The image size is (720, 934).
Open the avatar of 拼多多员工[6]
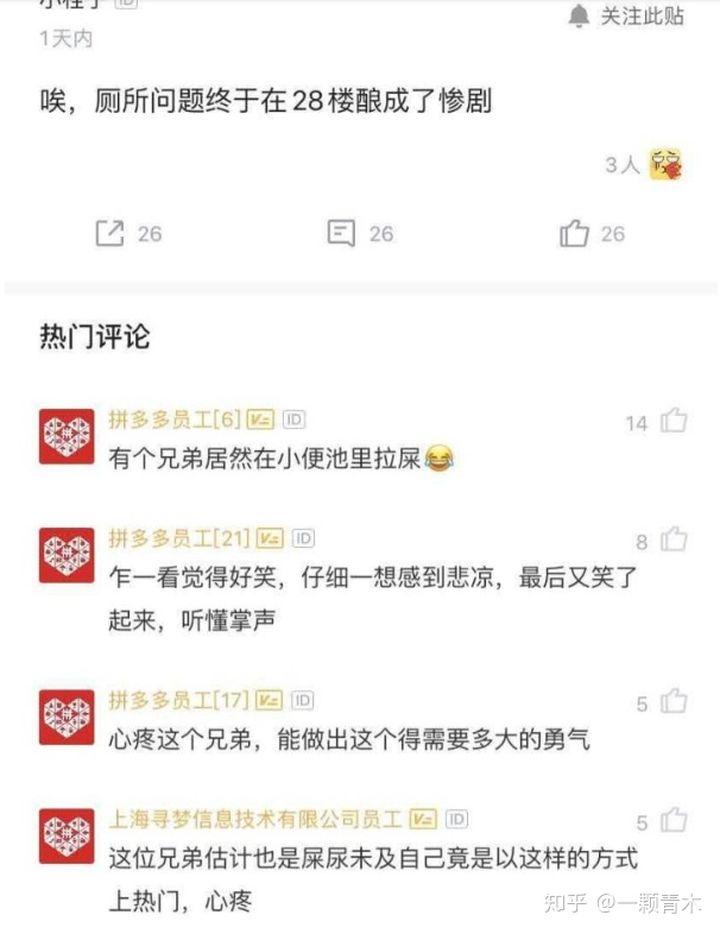pyautogui.click(x=67, y=437)
